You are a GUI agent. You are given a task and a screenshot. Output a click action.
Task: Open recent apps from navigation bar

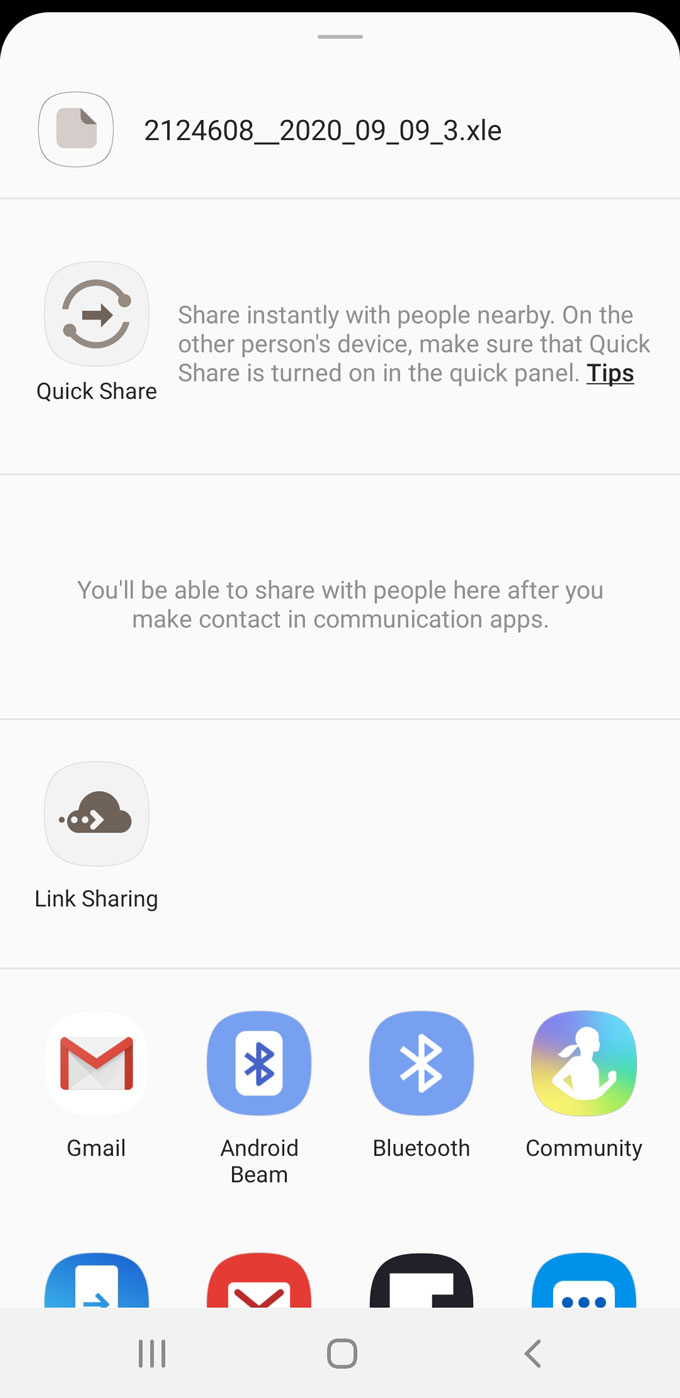(x=152, y=1353)
